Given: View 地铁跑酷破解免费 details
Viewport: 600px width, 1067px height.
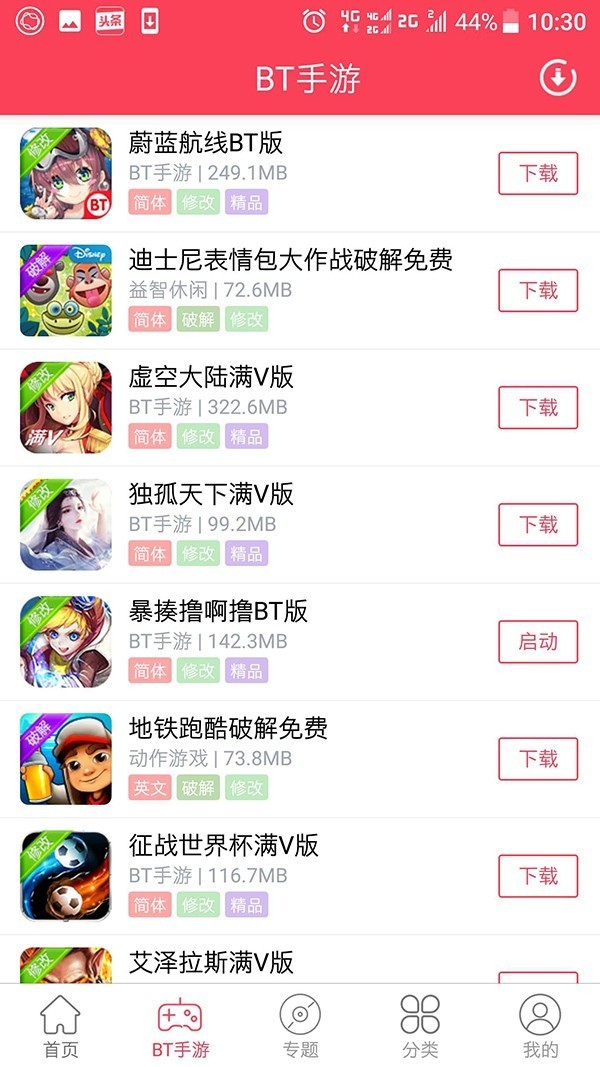Looking at the screenshot, I should [228, 728].
